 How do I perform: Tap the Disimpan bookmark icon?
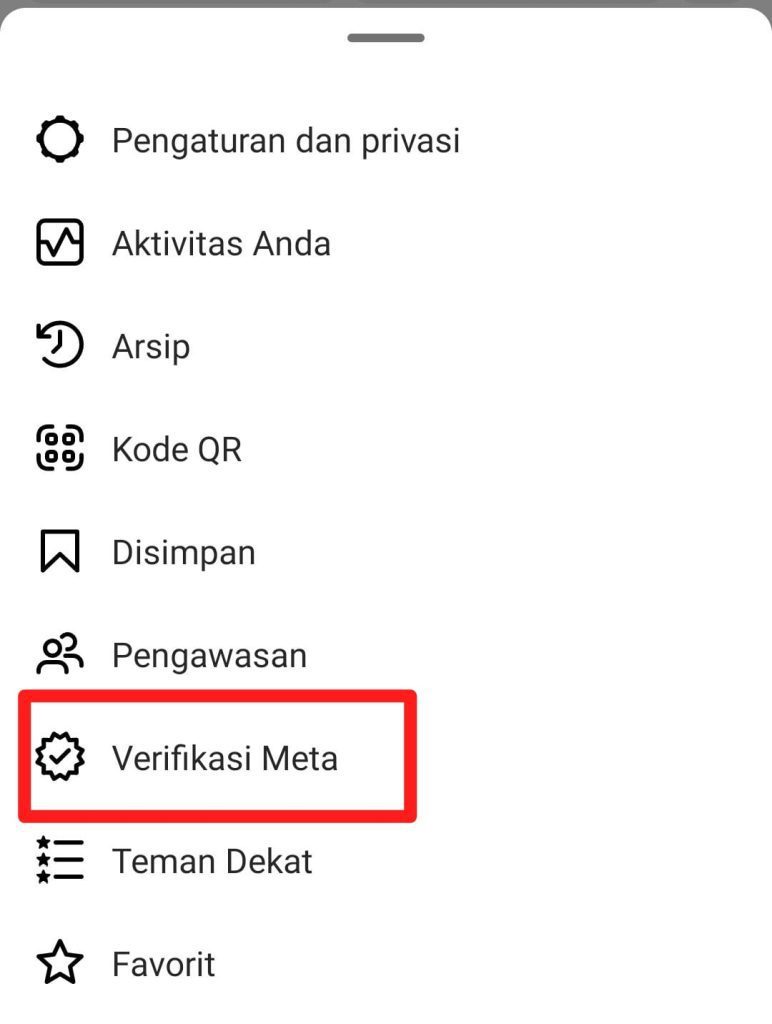58,551
